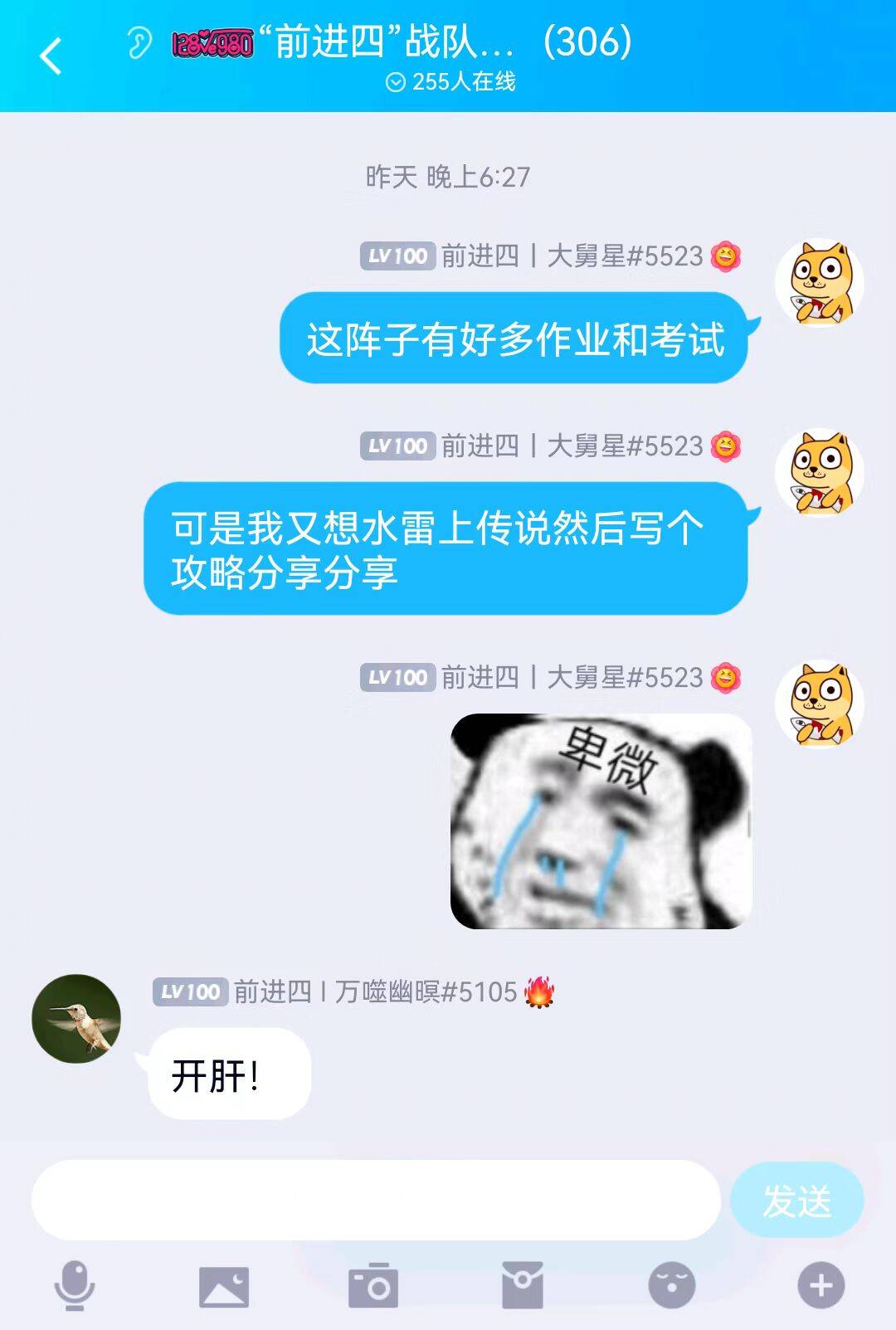
Task: Open 大舅星's avatar beside 这阵子有好多作业和考试
Action: pos(820,283)
